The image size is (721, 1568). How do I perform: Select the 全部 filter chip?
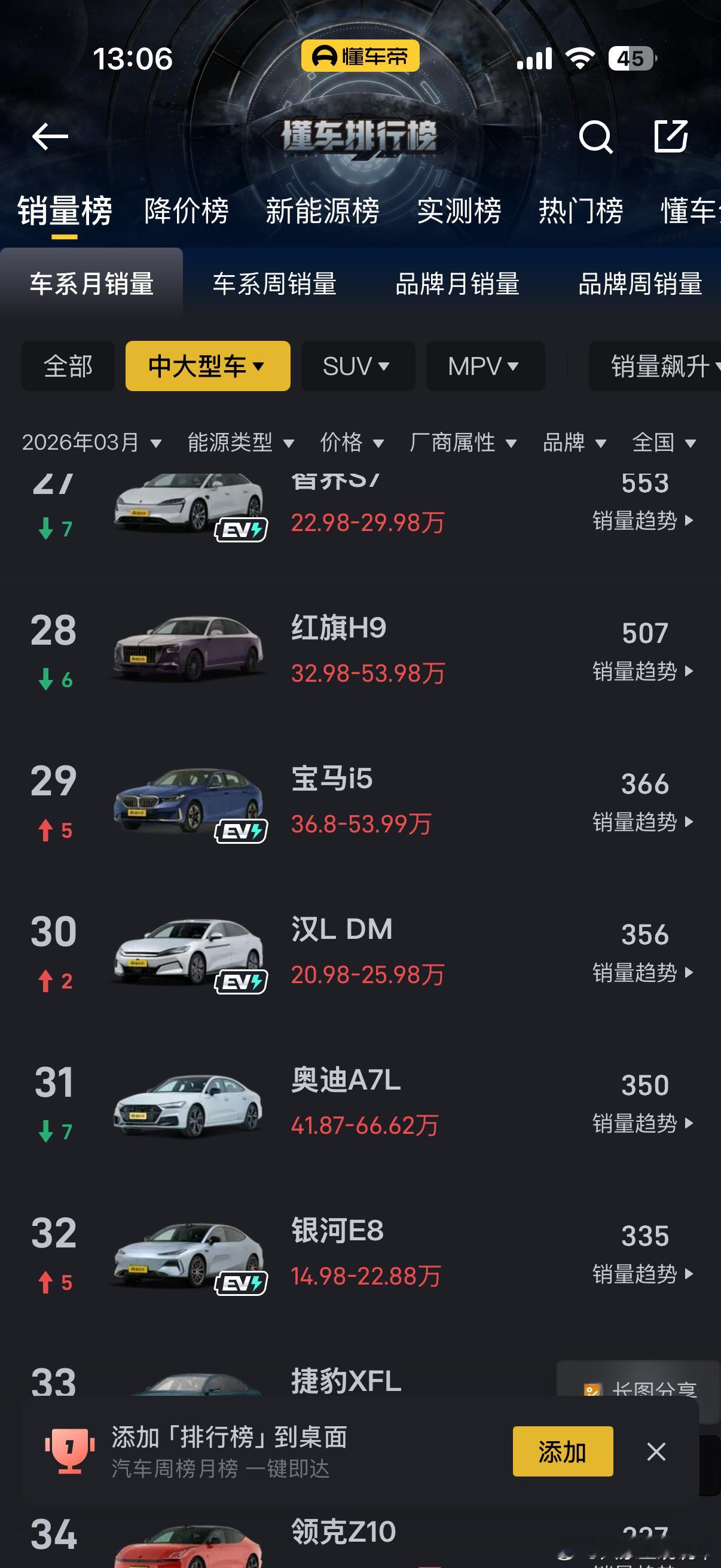68,366
